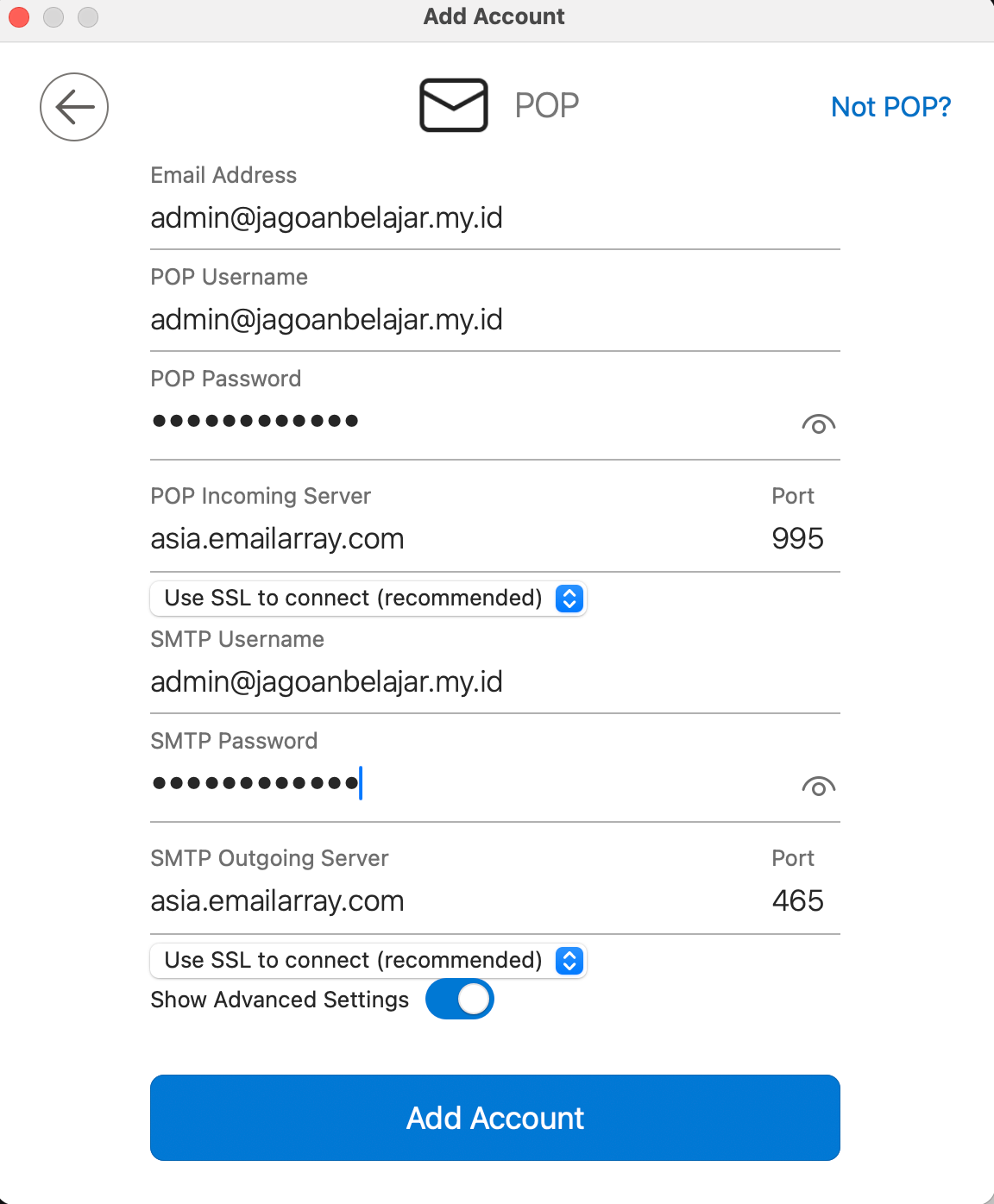Open the SSL dropdown under SMTP Outgoing Server
The width and height of the screenshot is (994, 1204).
point(368,961)
